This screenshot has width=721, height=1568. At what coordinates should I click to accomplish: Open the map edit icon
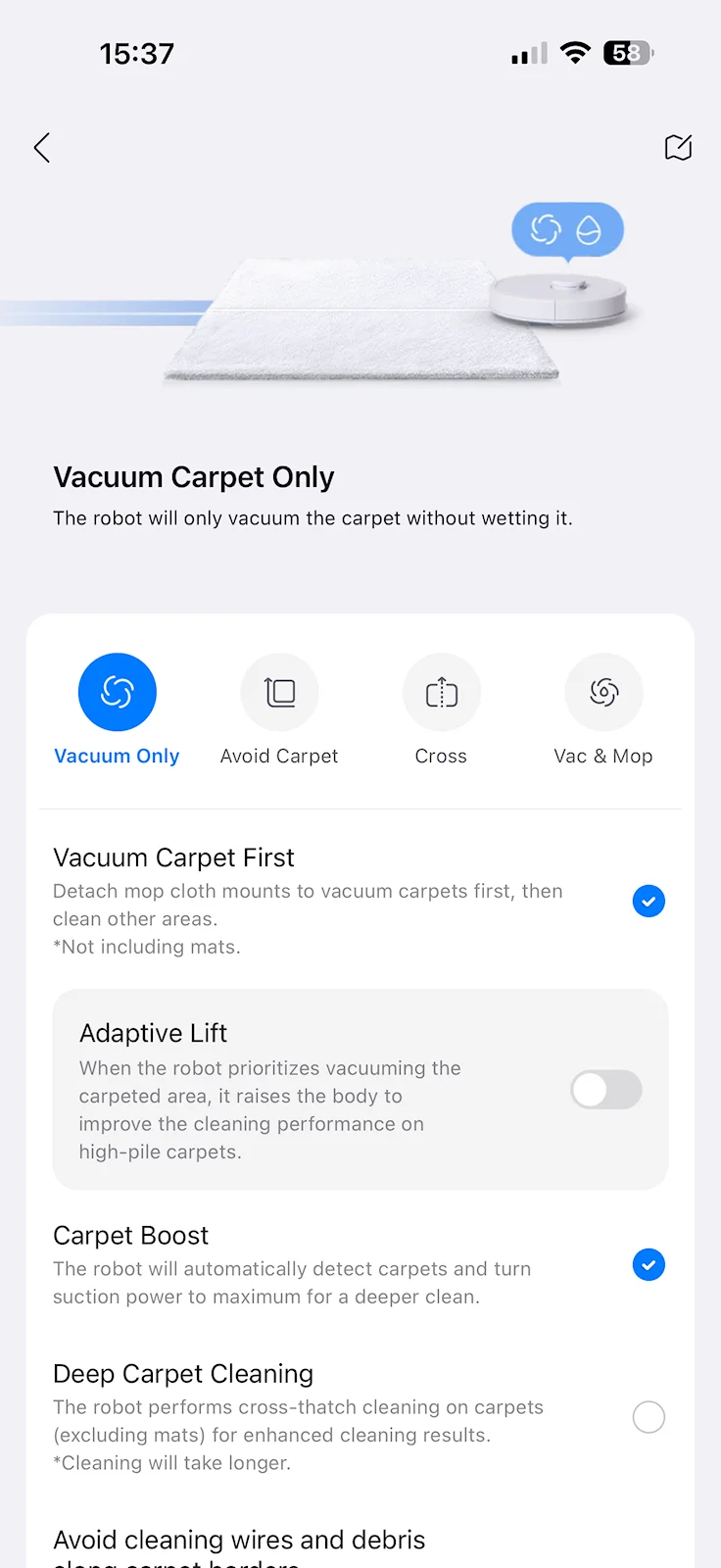coord(678,147)
